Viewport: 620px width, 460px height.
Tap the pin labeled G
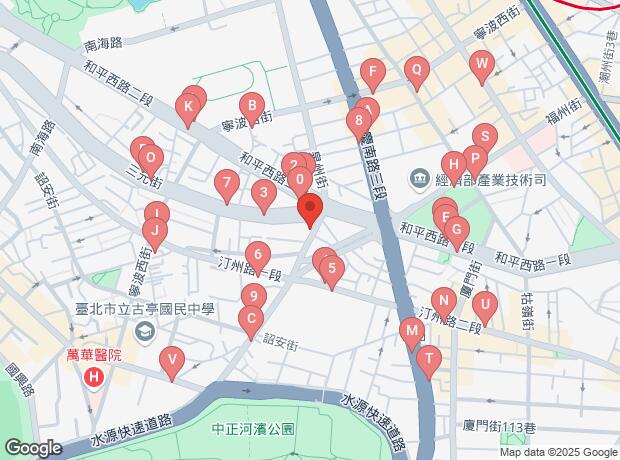tap(456, 228)
